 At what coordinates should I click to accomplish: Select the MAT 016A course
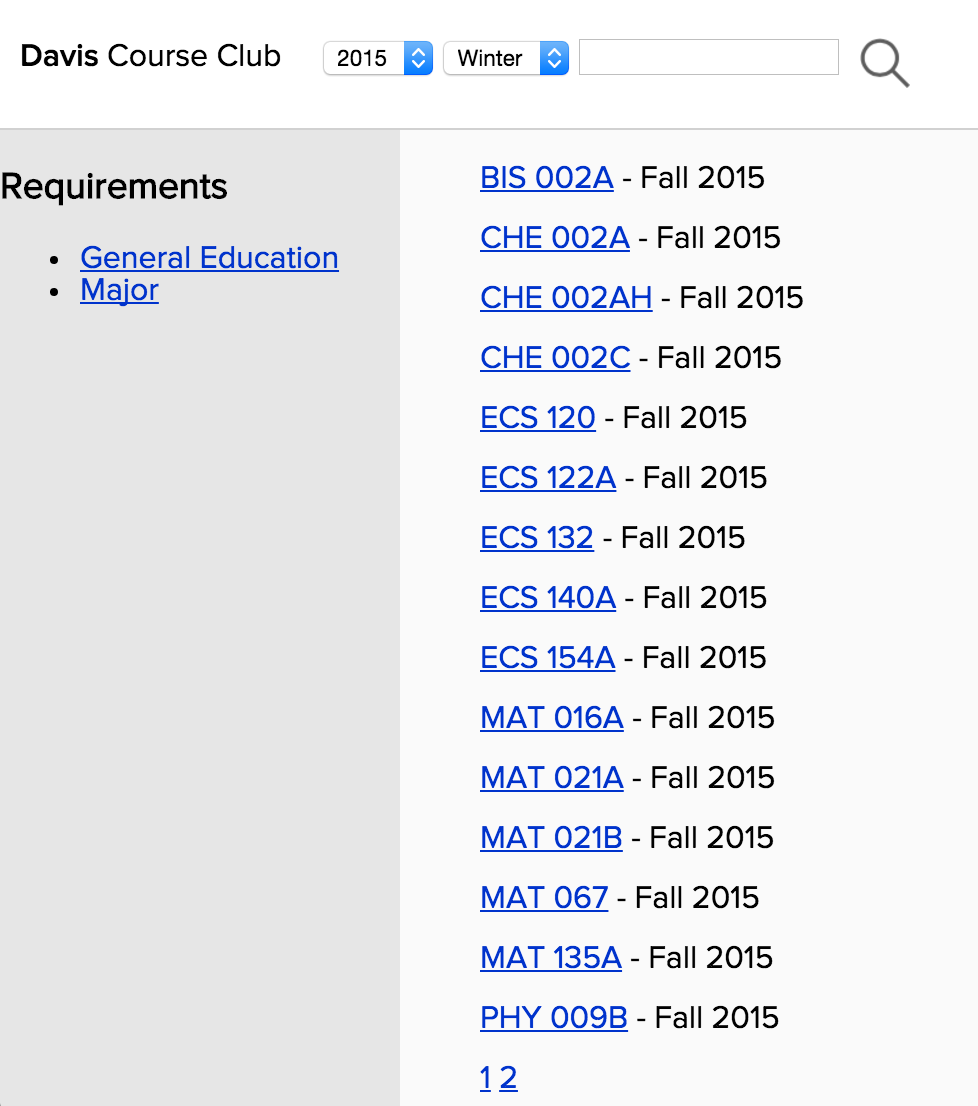click(x=551, y=718)
